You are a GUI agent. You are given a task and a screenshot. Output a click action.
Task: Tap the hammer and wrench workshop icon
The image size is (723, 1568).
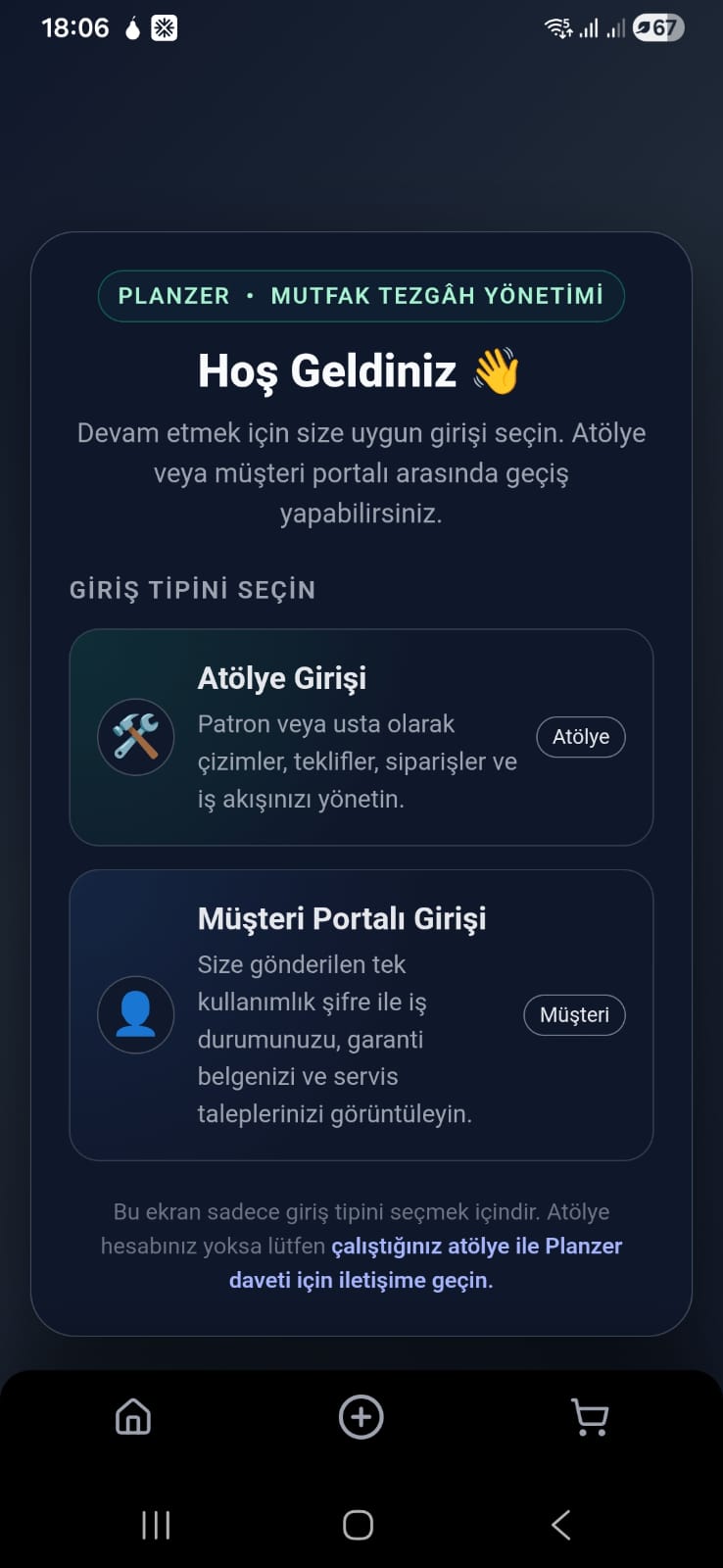[136, 737]
